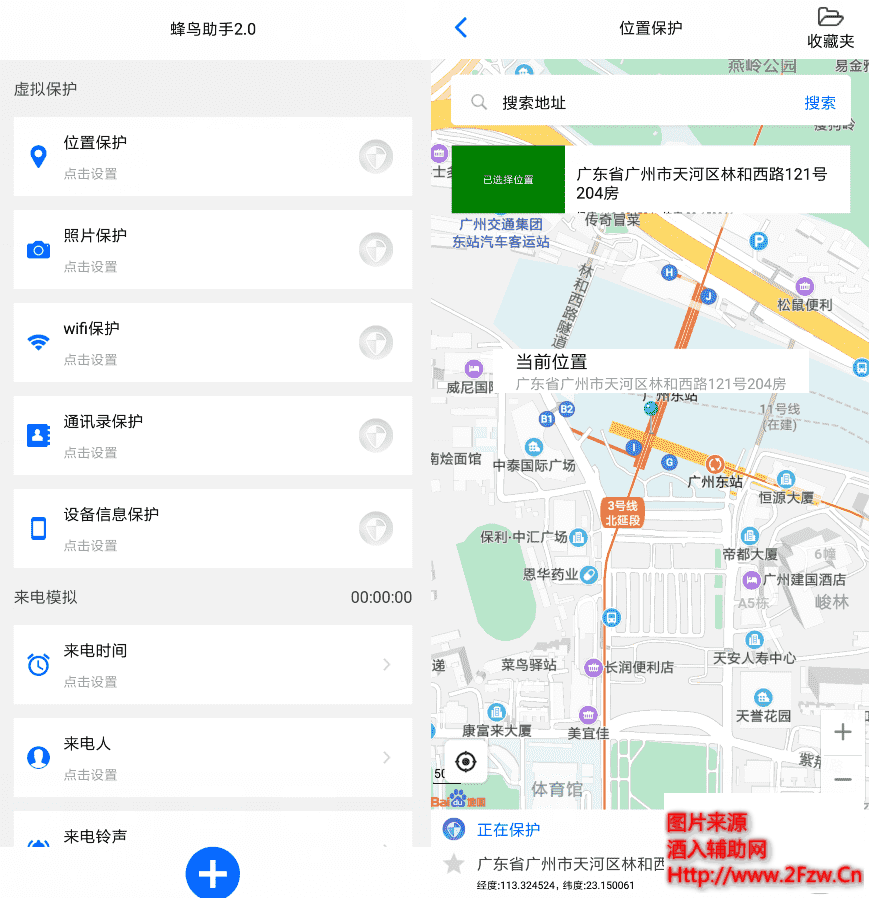The width and height of the screenshot is (869, 898).
Task: Tap the blue plus floating button
Action: 213,873
